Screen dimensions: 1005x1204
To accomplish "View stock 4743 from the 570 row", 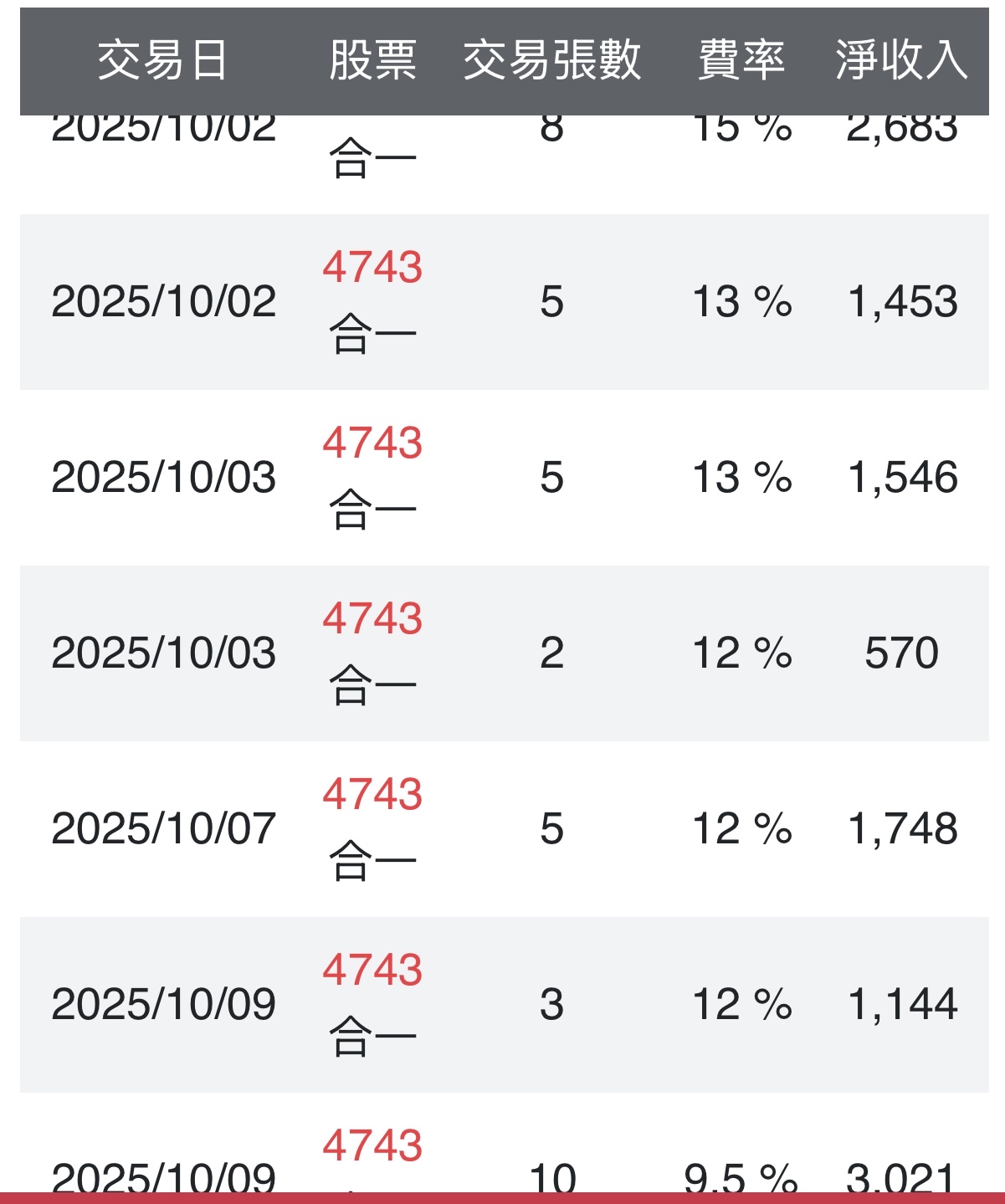I will pyautogui.click(x=372, y=619).
